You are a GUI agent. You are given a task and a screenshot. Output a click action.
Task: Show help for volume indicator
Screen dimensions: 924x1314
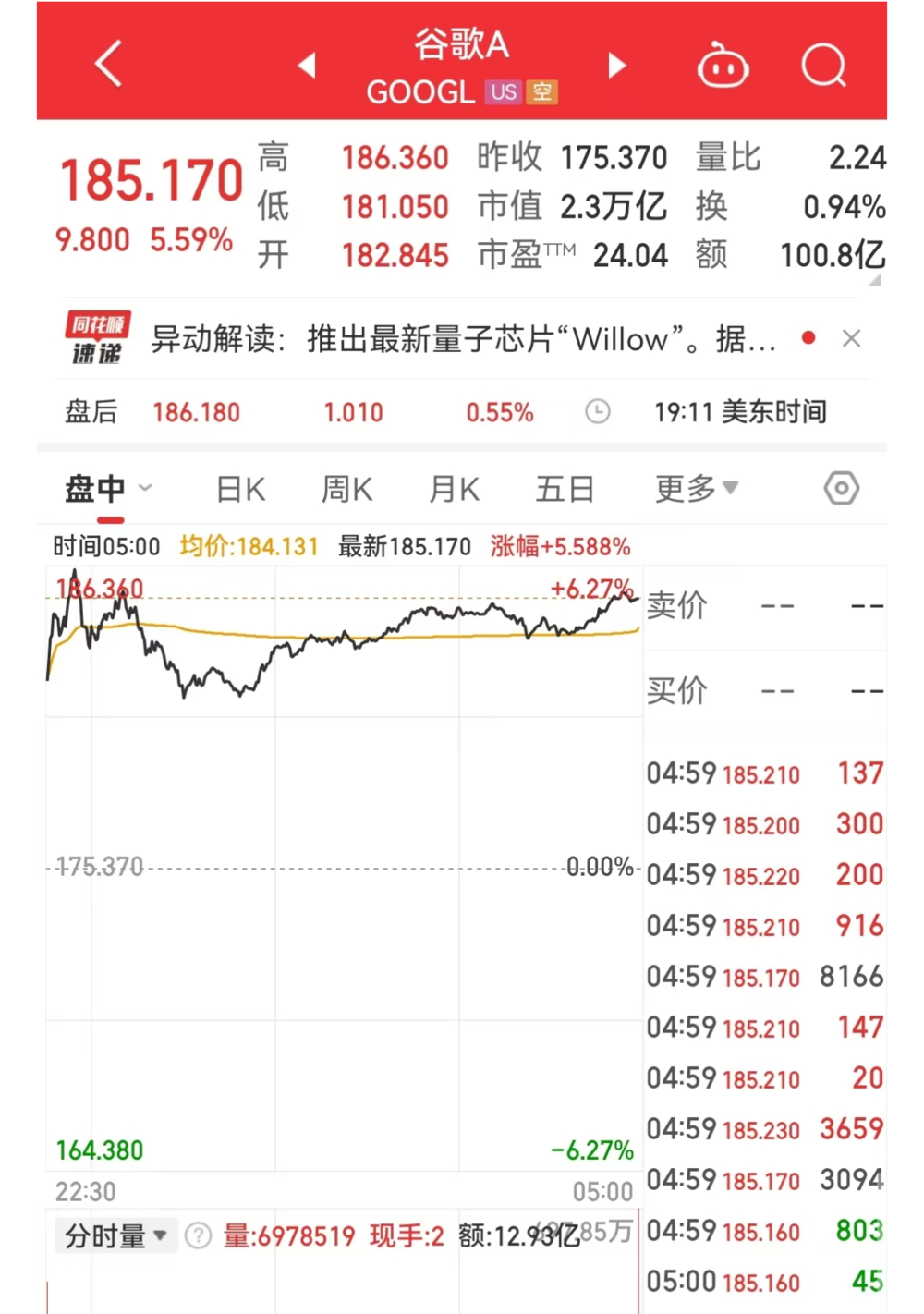point(198,1235)
